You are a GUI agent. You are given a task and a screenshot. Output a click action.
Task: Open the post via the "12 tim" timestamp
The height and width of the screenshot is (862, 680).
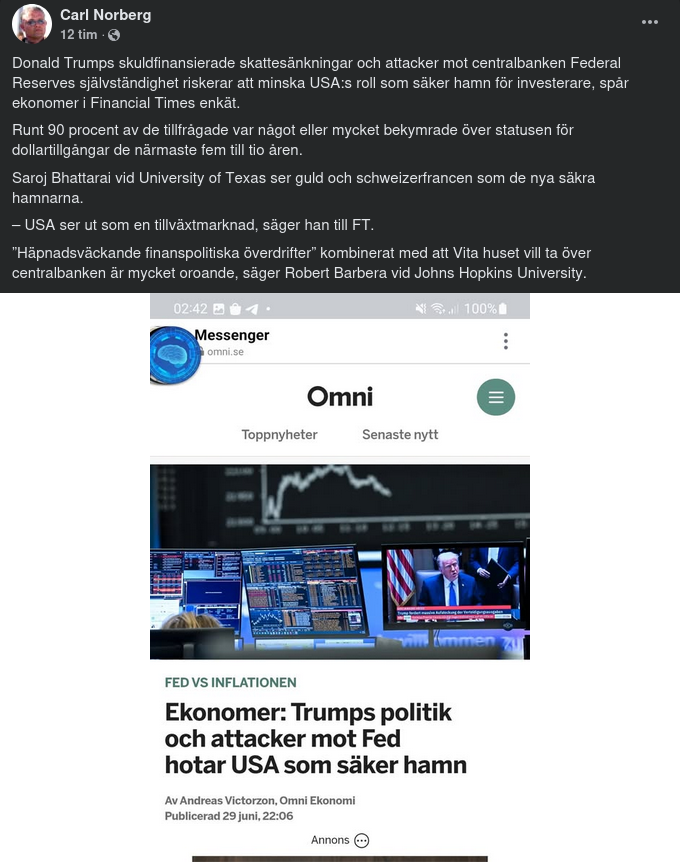pyautogui.click(x=78, y=35)
